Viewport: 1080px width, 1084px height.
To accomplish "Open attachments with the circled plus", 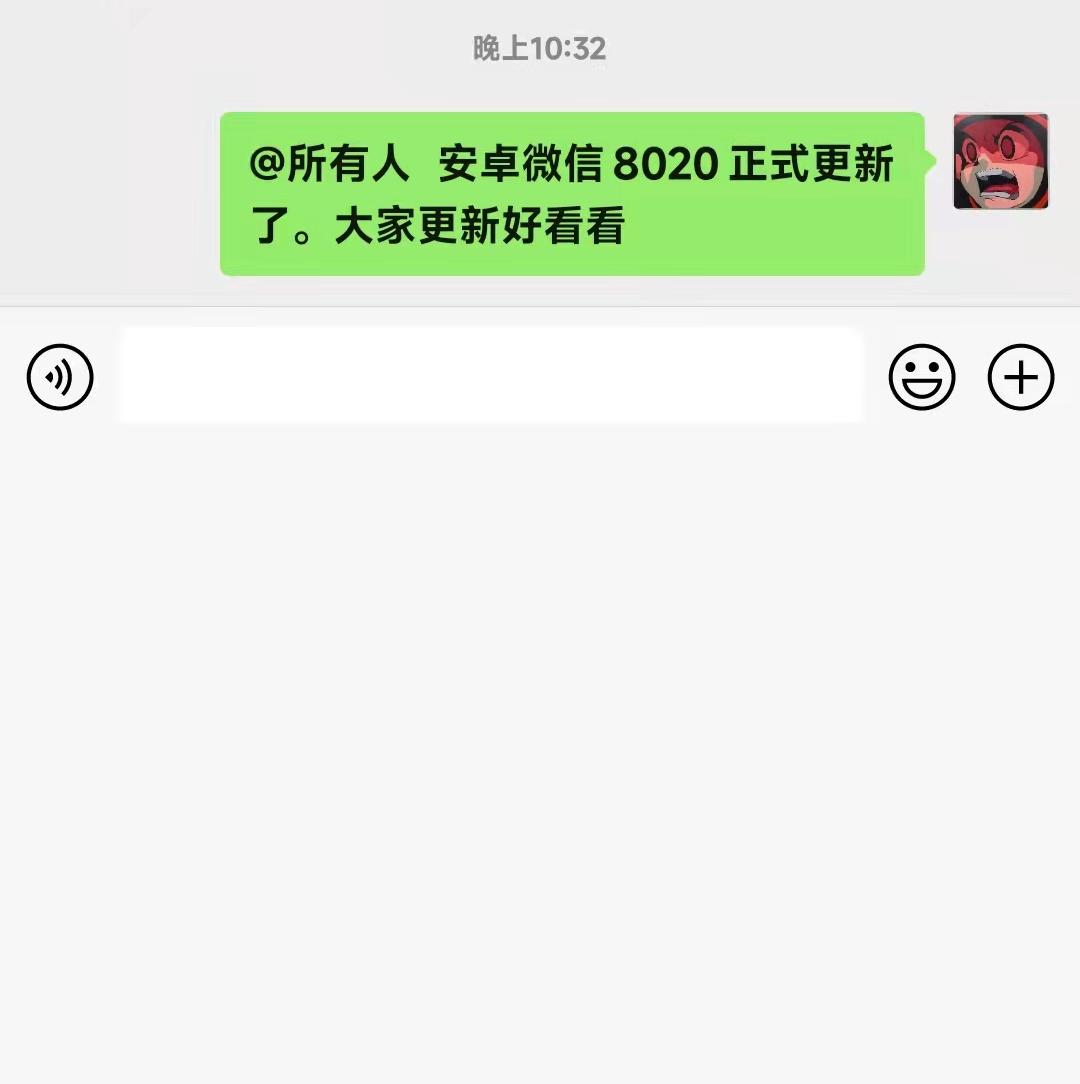I will pos(1019,377).
